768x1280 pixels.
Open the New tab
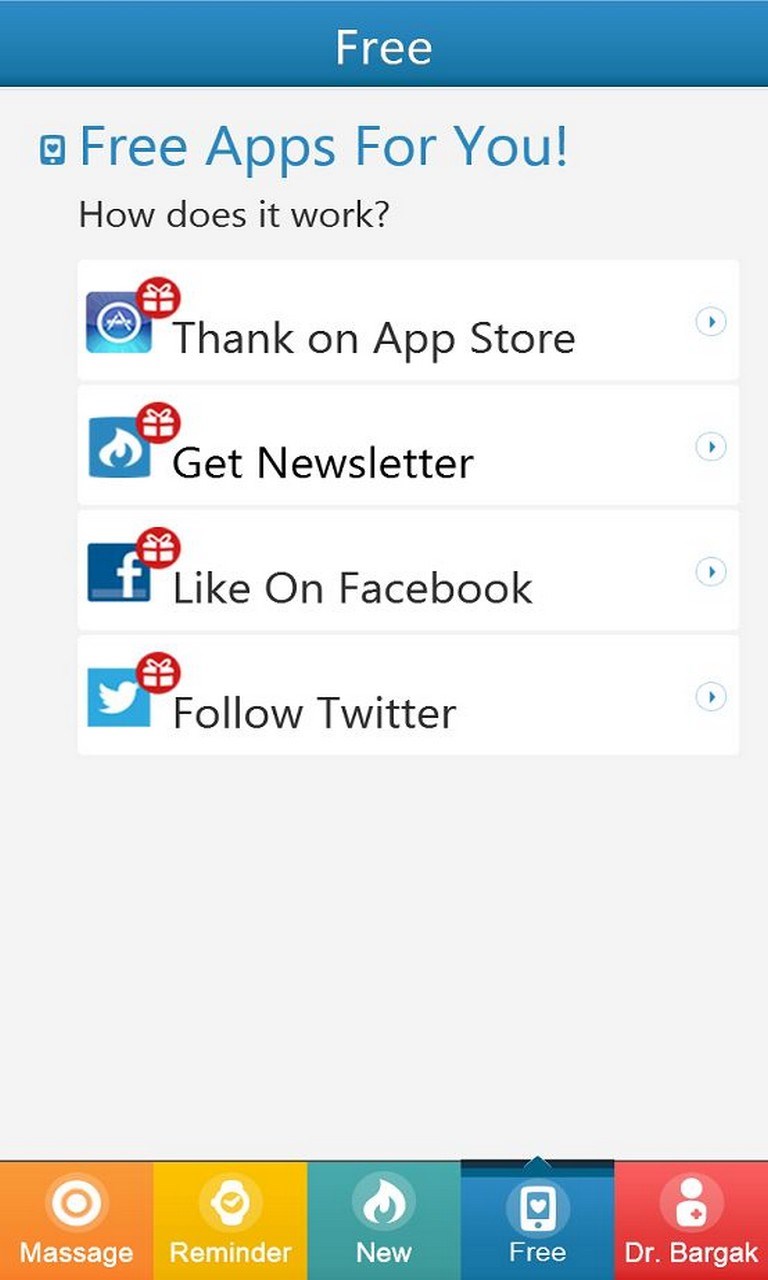tap(384, 1221)
